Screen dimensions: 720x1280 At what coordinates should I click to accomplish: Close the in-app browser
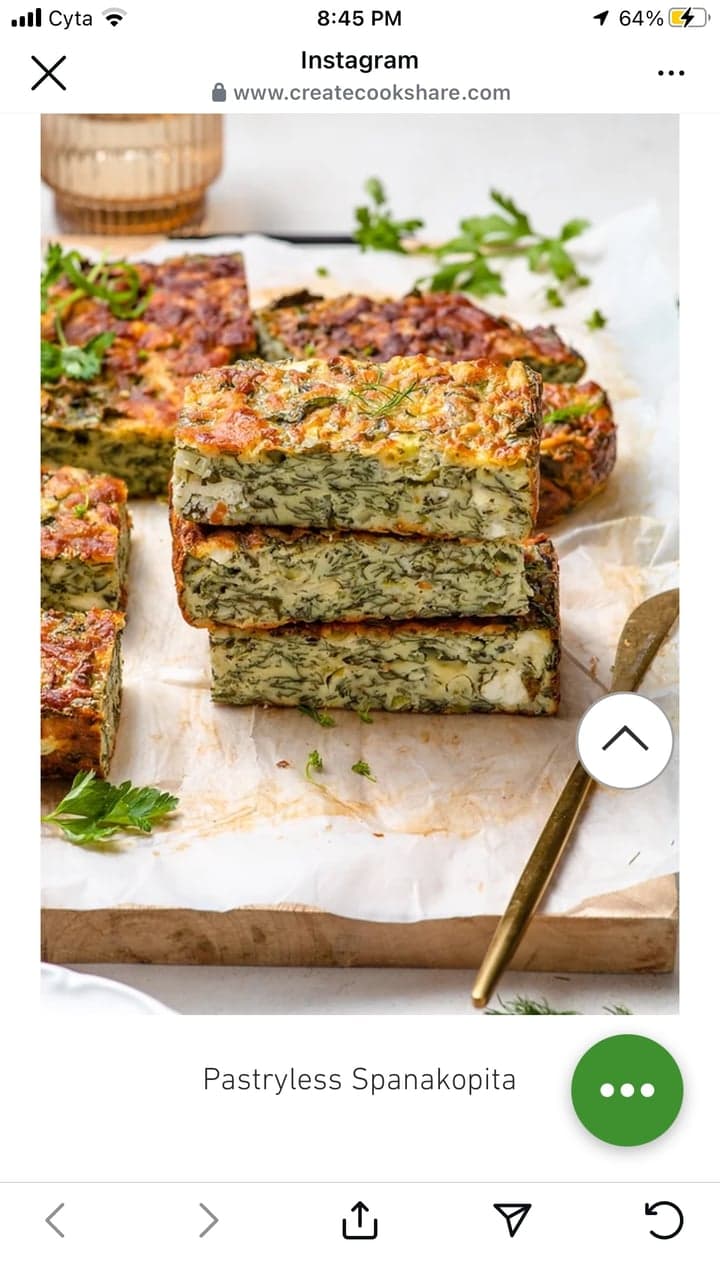coord(48,73)
